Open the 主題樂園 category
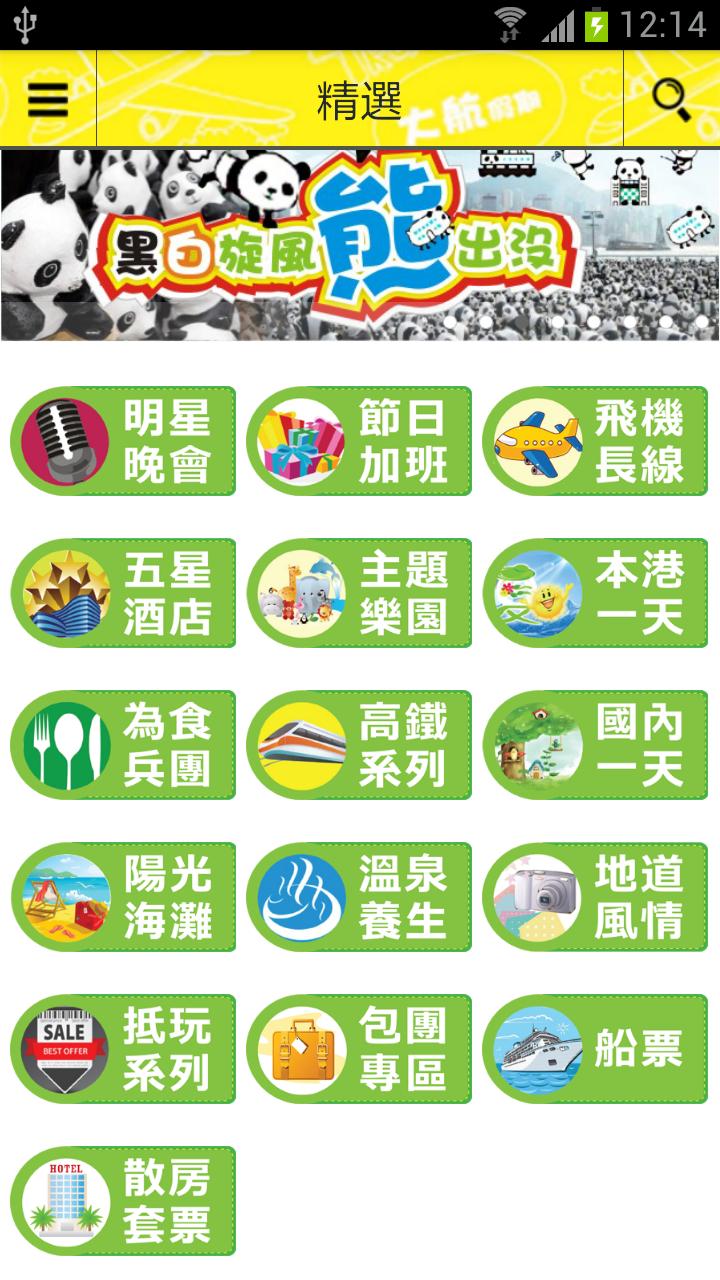Viewport: 720px width, 1280px height. click(x=359, y=593)
